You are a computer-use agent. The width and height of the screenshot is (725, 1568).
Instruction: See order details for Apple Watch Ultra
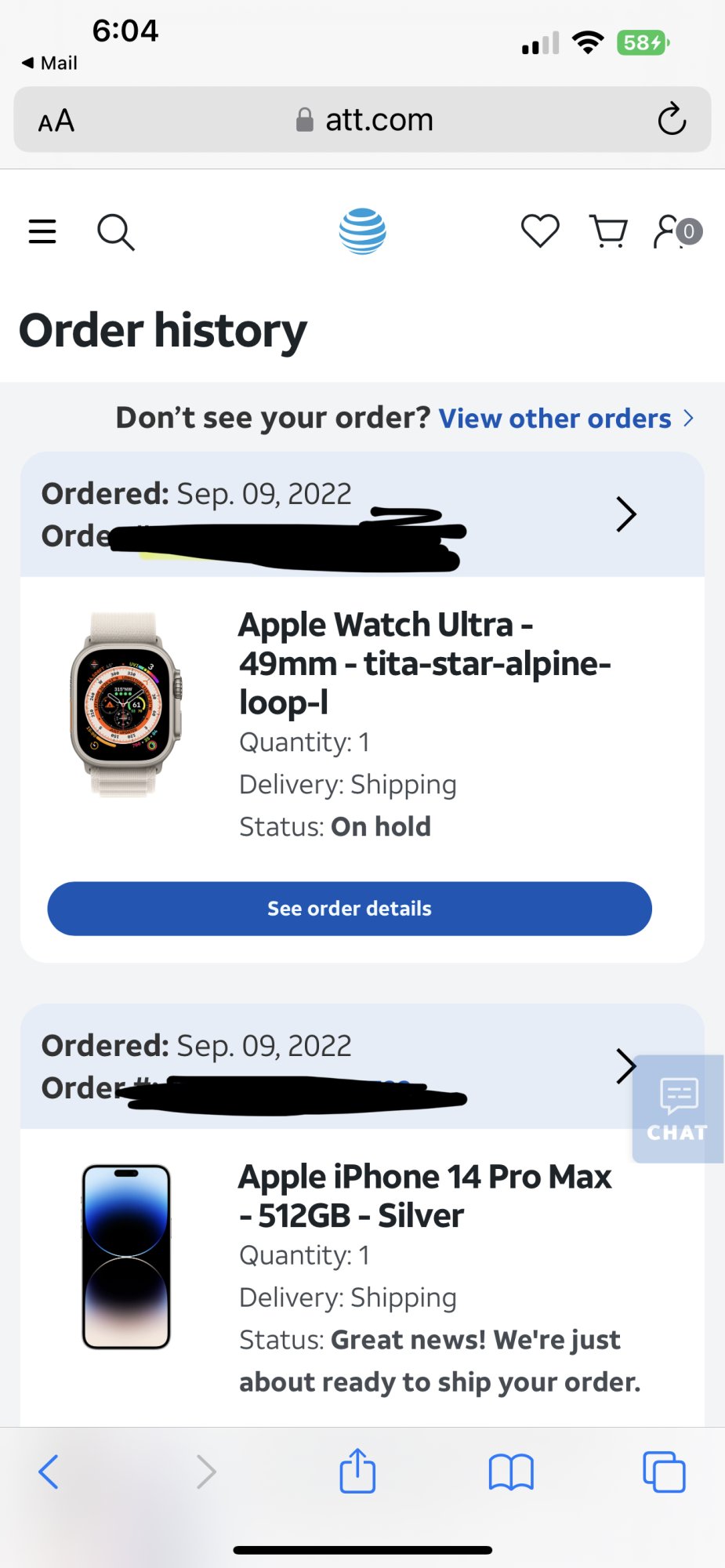click(x=350, y=909)
